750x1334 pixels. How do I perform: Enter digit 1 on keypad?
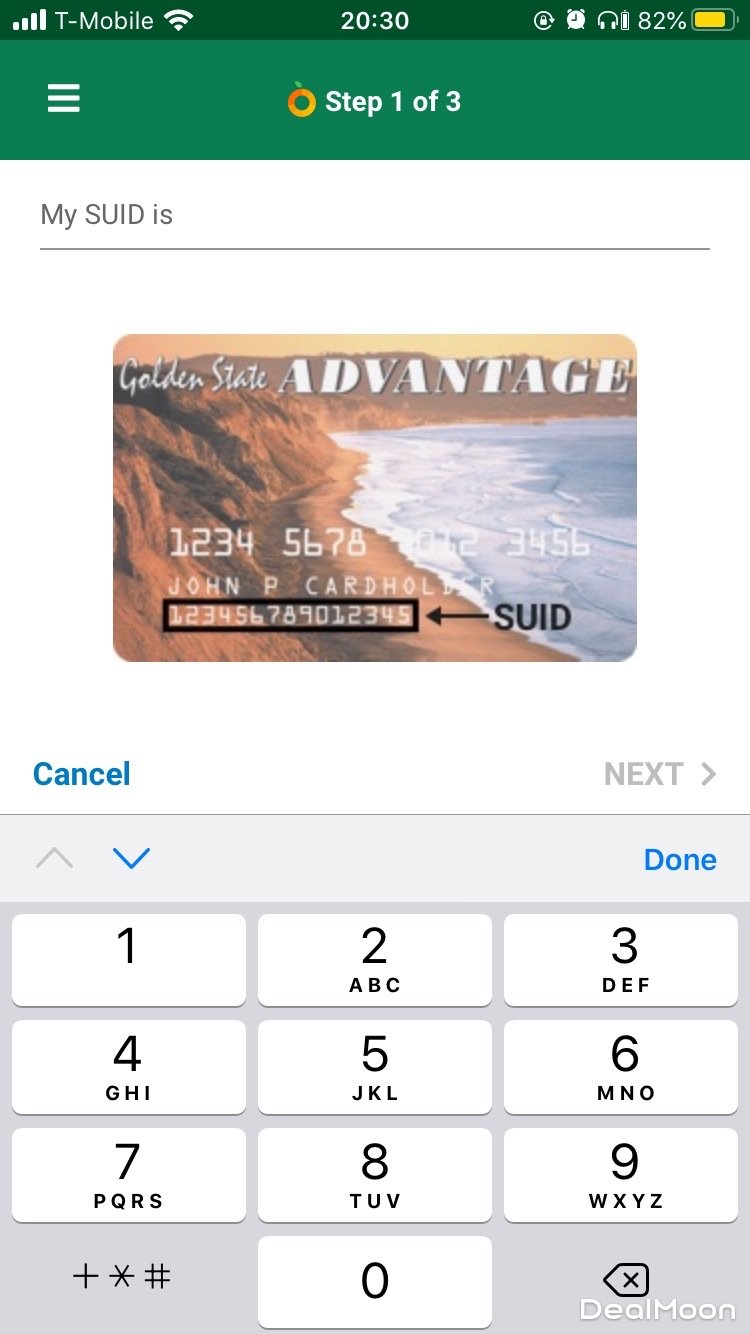tap(128, 959)
